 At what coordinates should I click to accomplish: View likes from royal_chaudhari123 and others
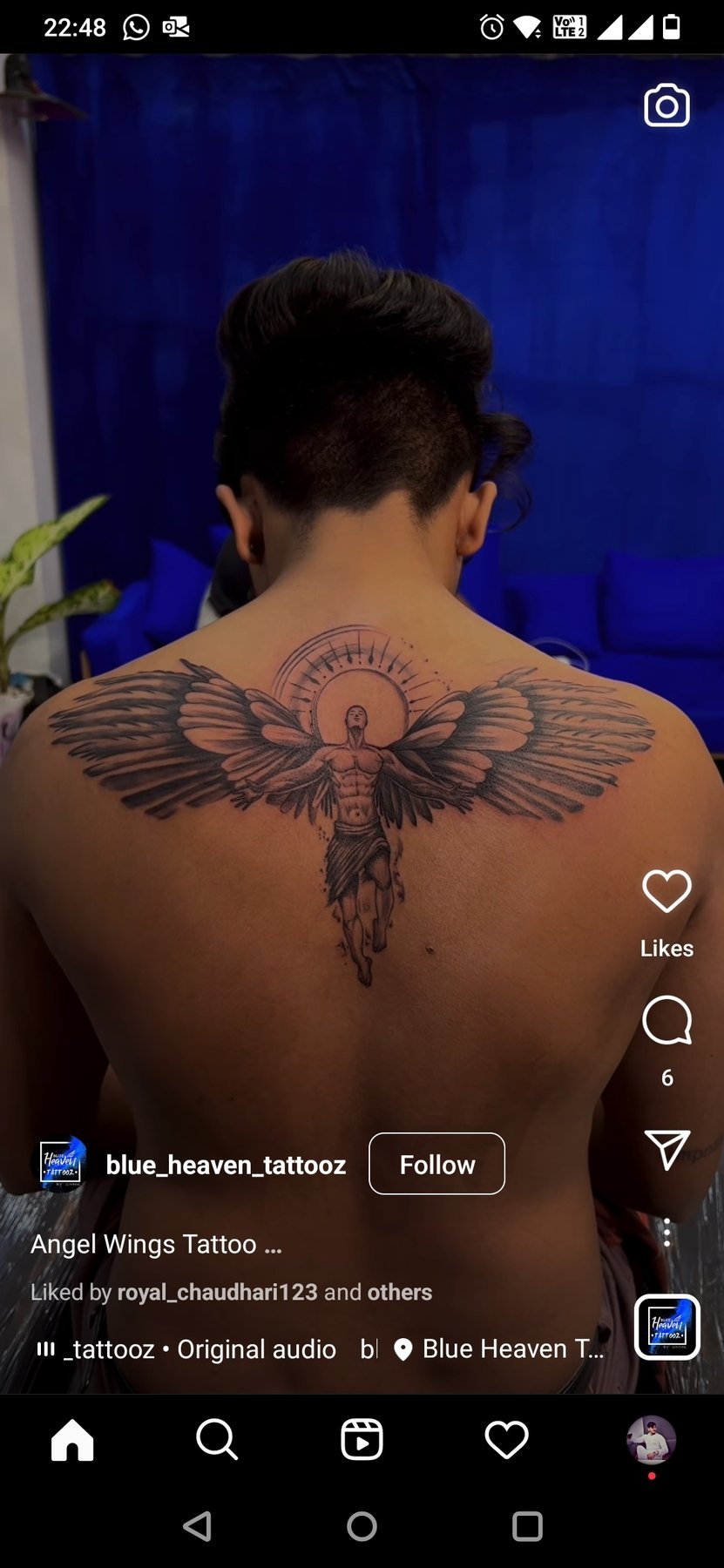click(231, 1292)
